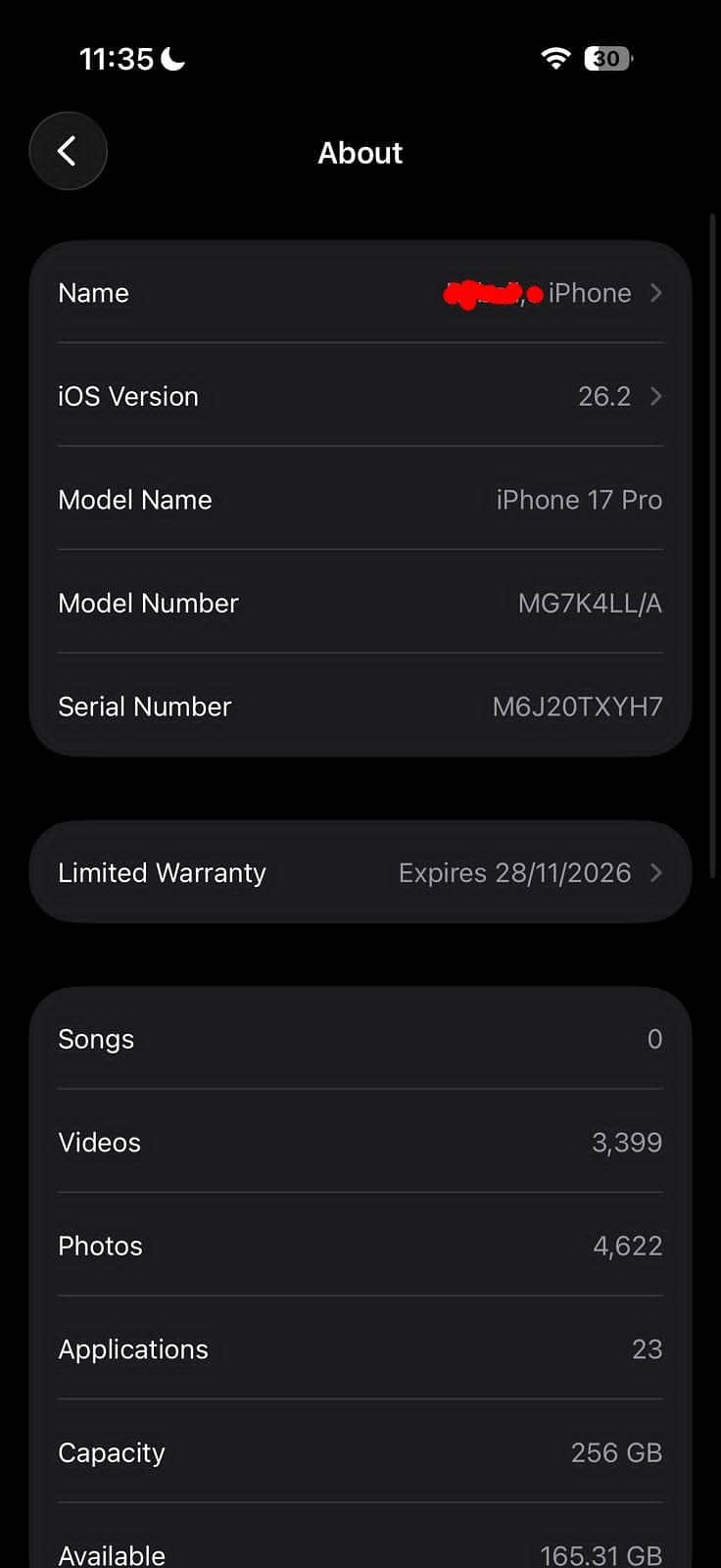Tap the back arrow to leave About

[68, 151]
